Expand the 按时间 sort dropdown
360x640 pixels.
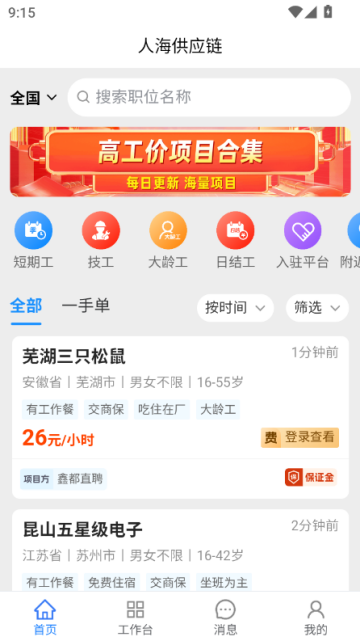pos(236,308)
